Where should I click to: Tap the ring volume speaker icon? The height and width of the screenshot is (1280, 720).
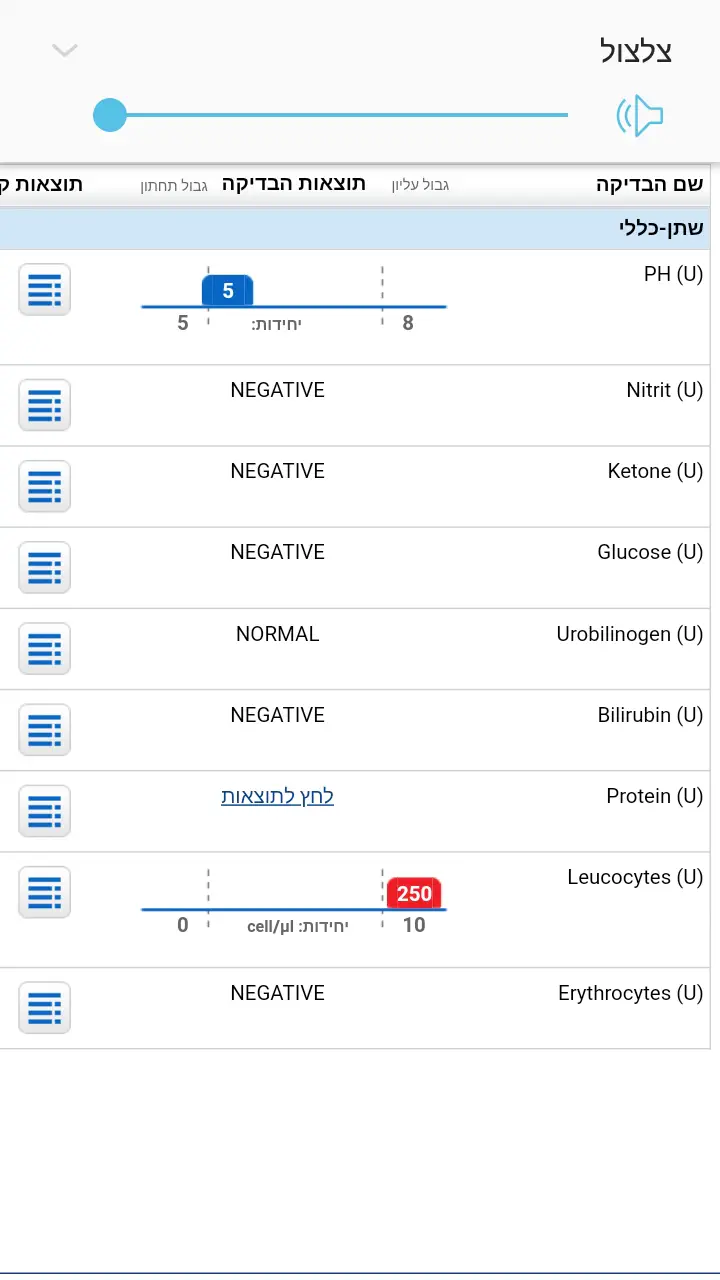click(x=640, y=116)
